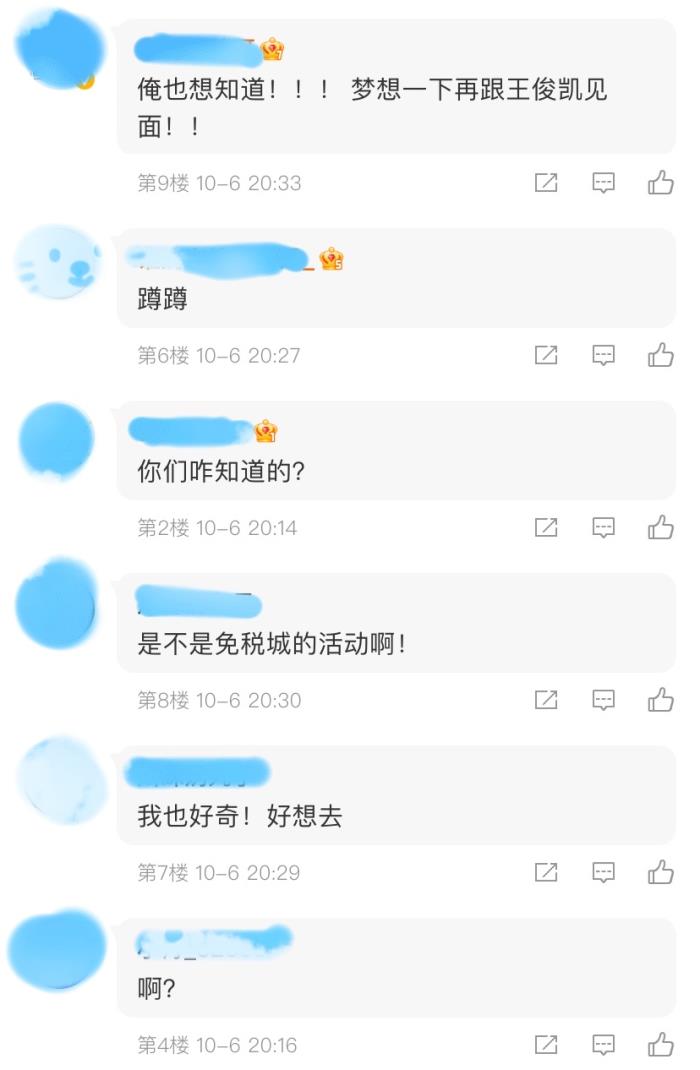Like the 你们咋知道的 comment
700x1070 pixels.
click(x=660, y=528)
